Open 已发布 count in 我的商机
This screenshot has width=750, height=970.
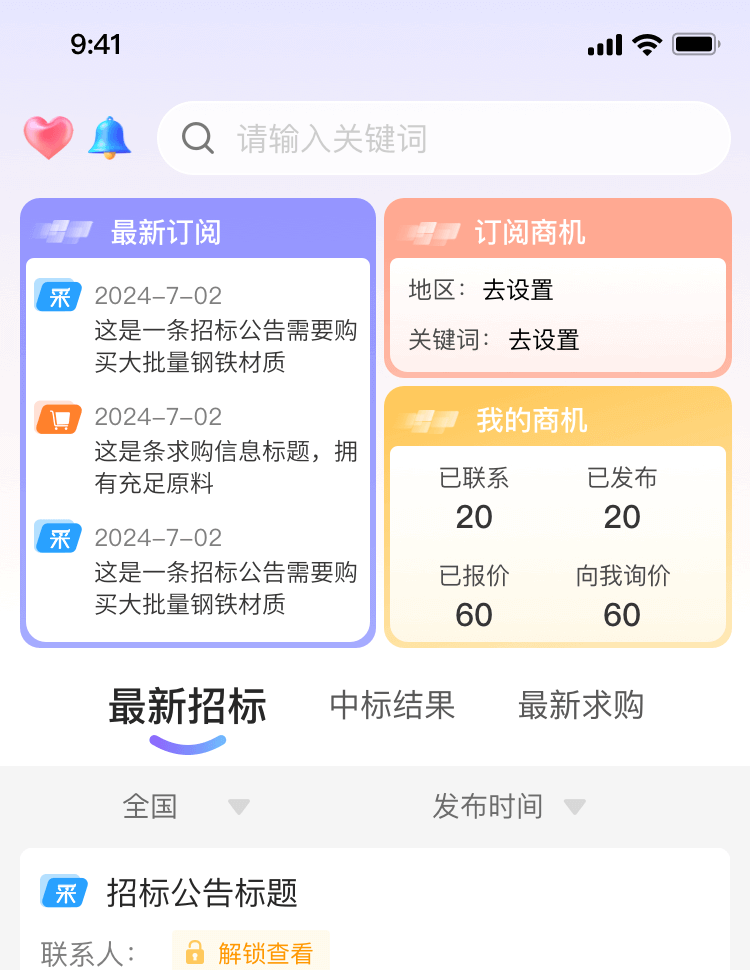(622, 499)
